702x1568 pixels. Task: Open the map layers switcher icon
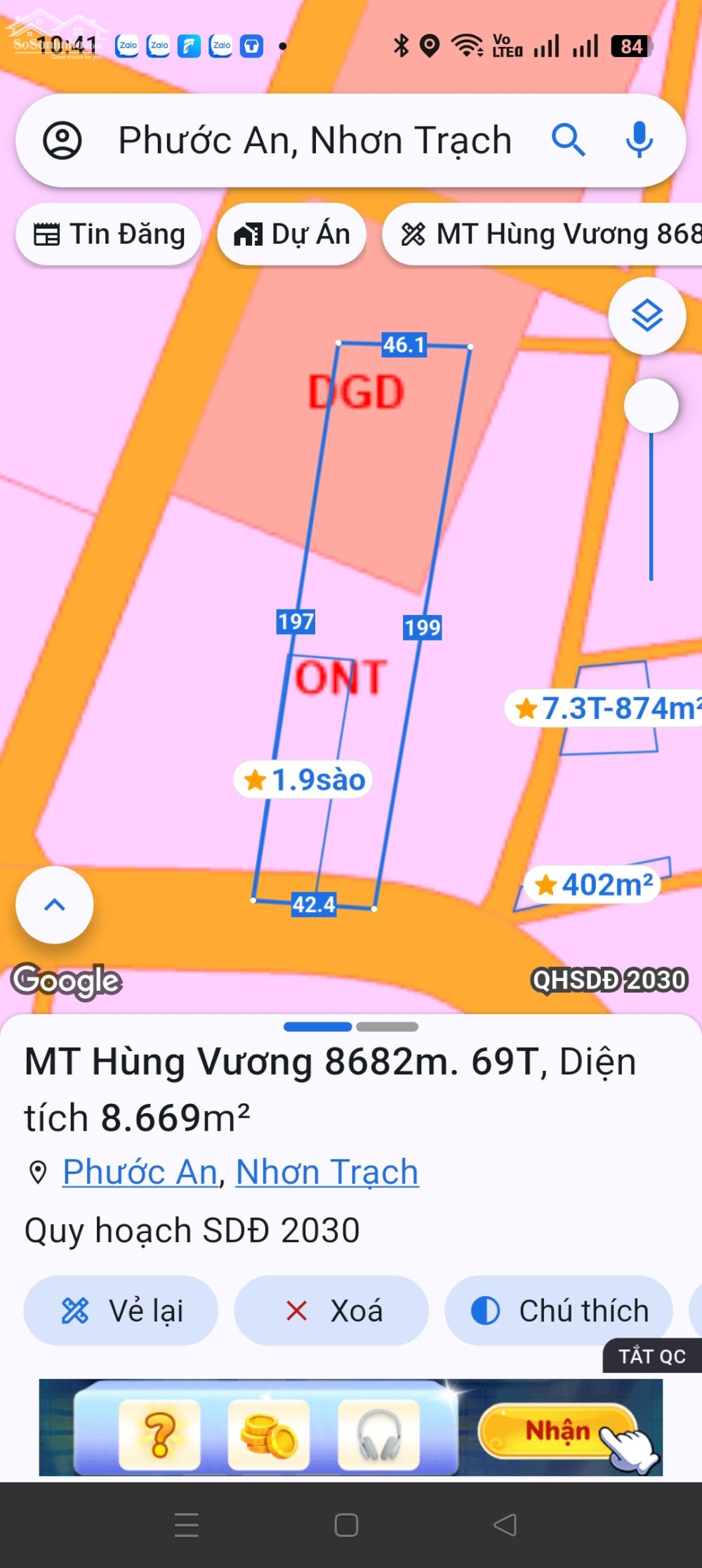coord(647,316)
